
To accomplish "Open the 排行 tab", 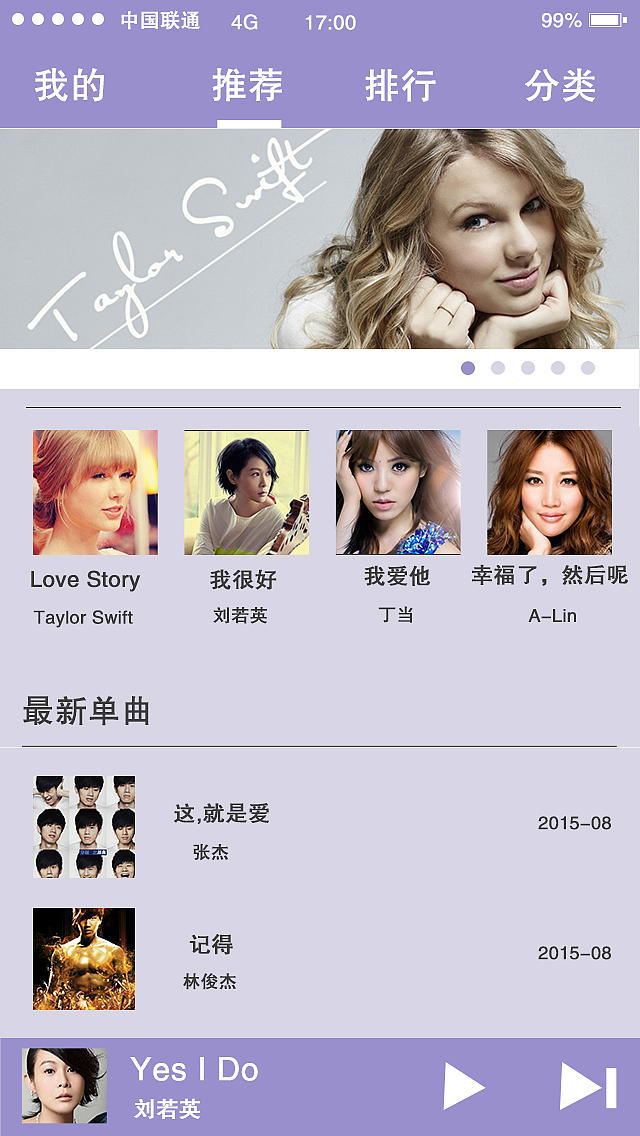I will 400,86.
